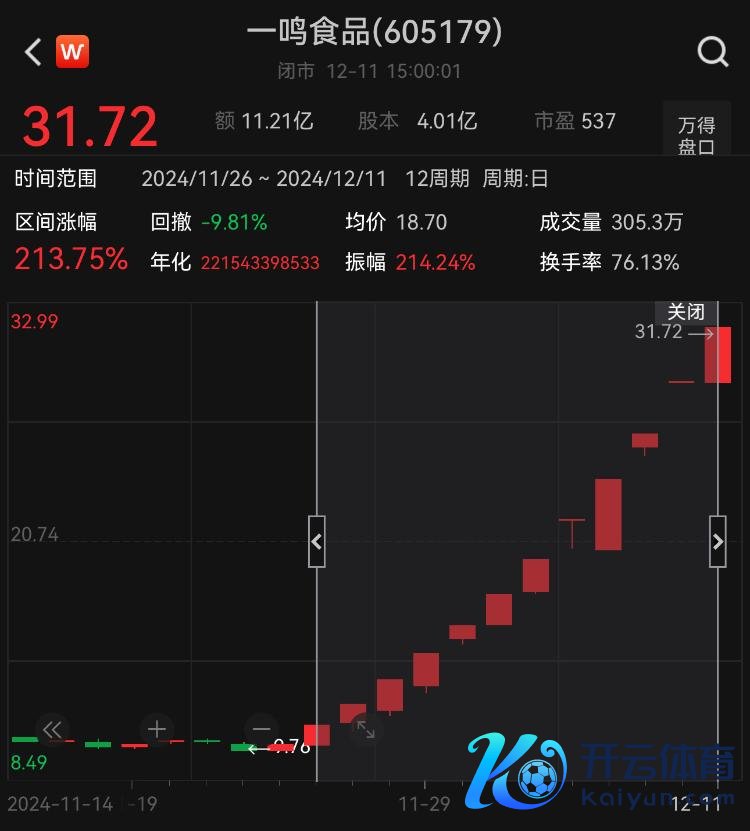
Task: Expand the chart to fullscreen
Action: point(366,730)
